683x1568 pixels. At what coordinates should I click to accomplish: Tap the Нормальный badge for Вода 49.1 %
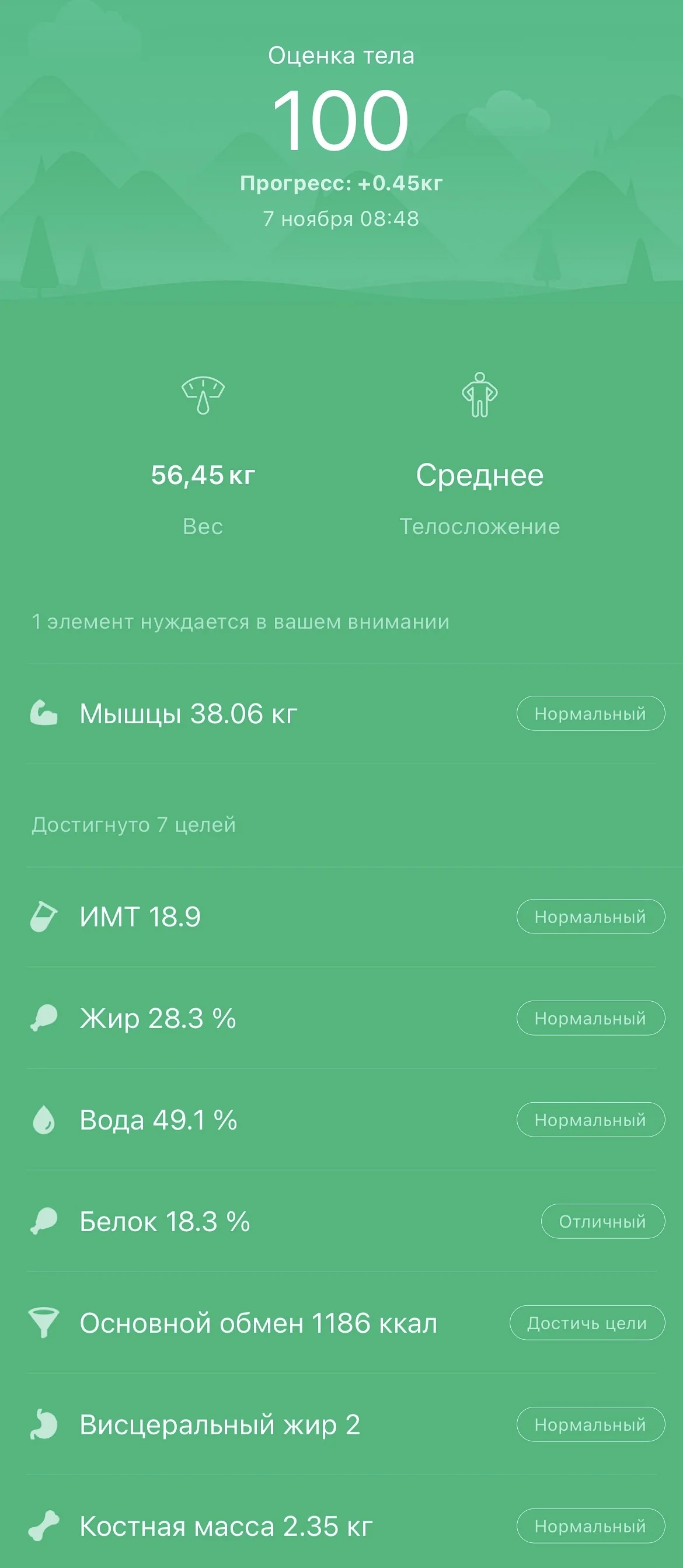(589, 1120)
